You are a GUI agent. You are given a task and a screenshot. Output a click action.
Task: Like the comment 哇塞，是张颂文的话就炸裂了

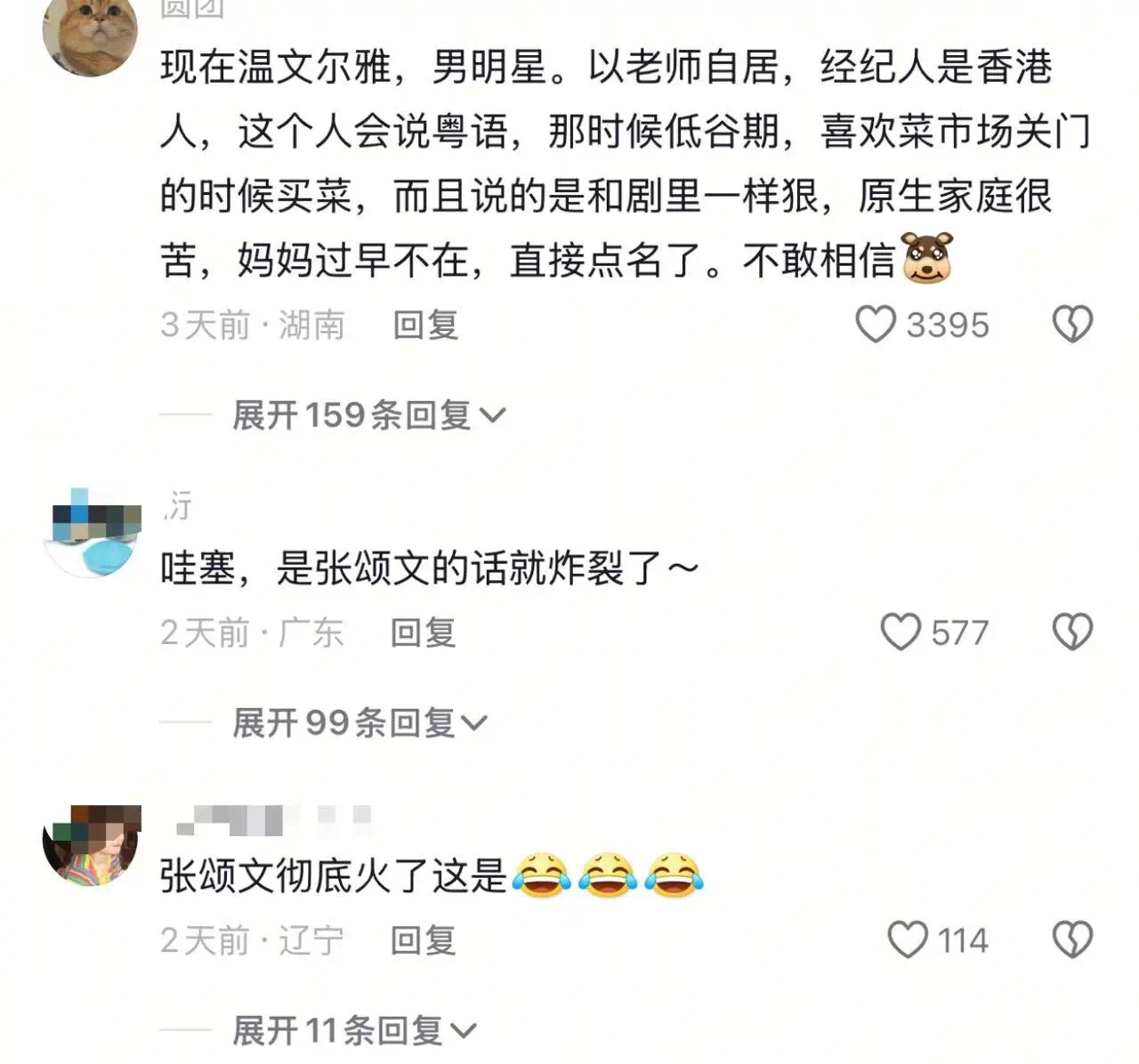point(900,633)
